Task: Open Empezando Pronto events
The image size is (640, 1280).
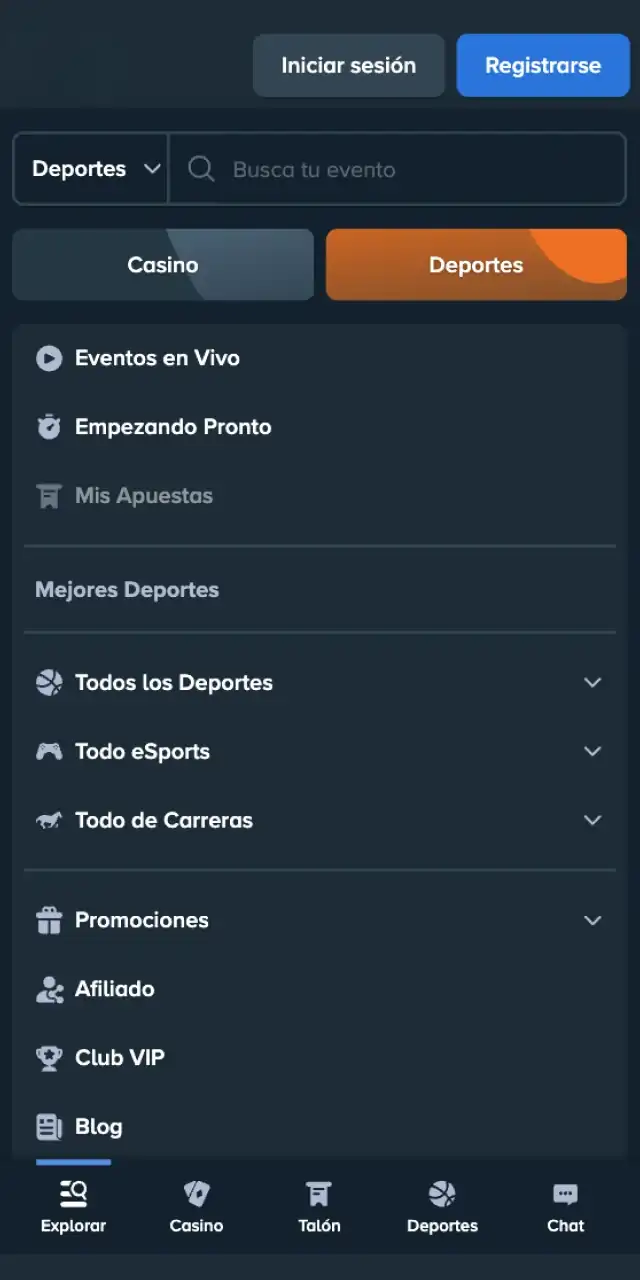Action: 172,427
